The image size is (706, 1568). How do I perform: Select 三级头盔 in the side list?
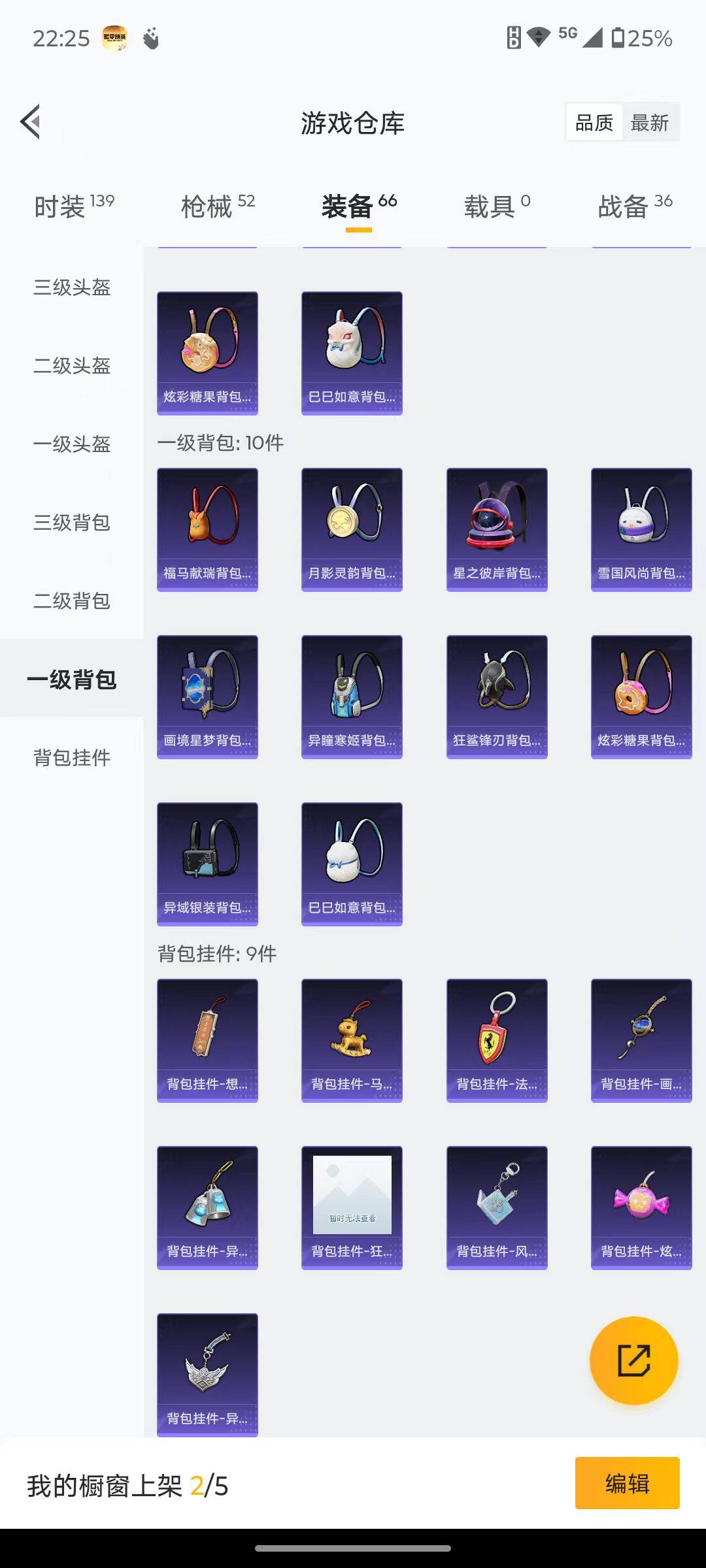point(72,287)
